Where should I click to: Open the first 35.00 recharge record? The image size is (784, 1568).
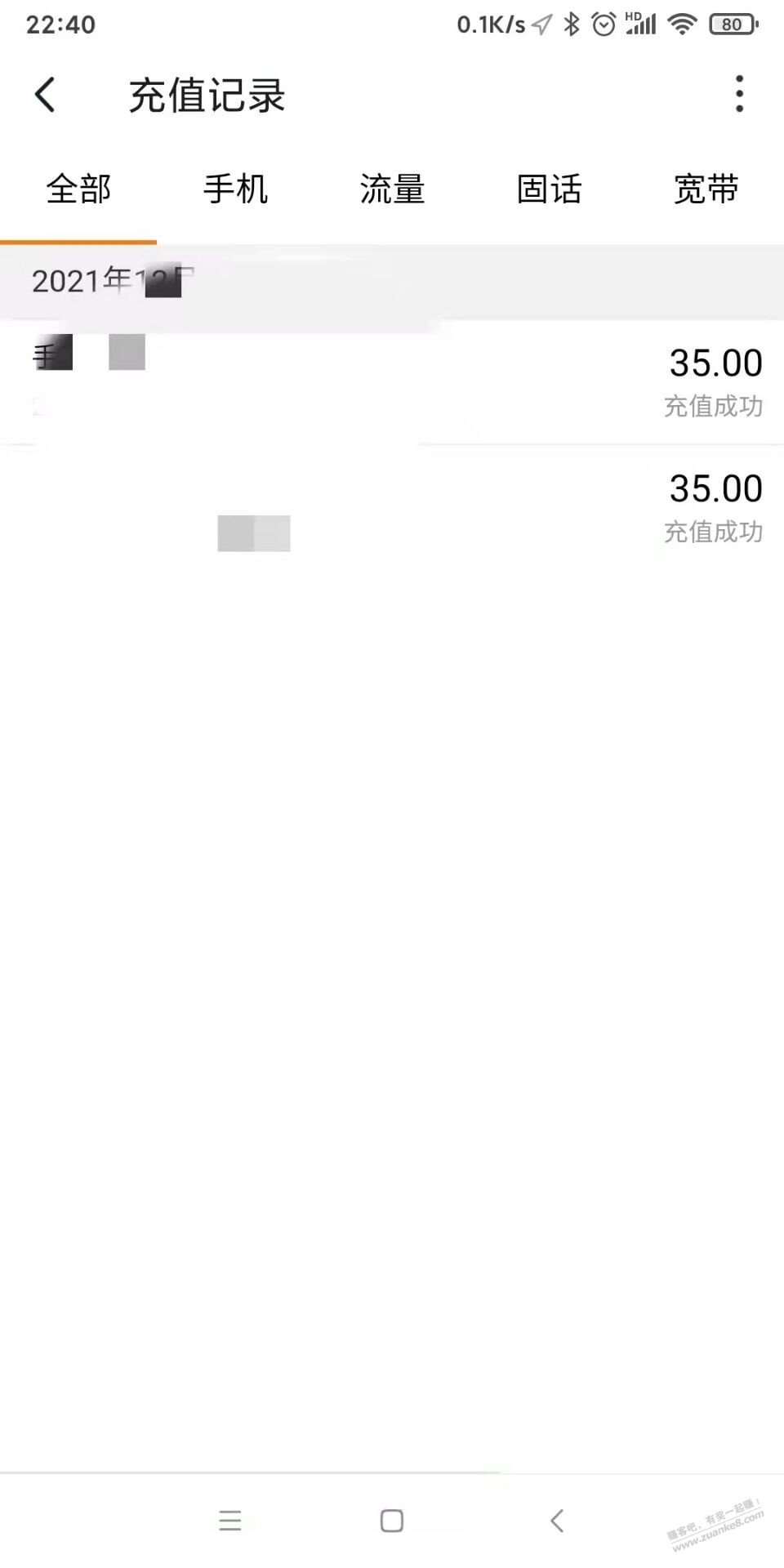(x=392, y=382)
